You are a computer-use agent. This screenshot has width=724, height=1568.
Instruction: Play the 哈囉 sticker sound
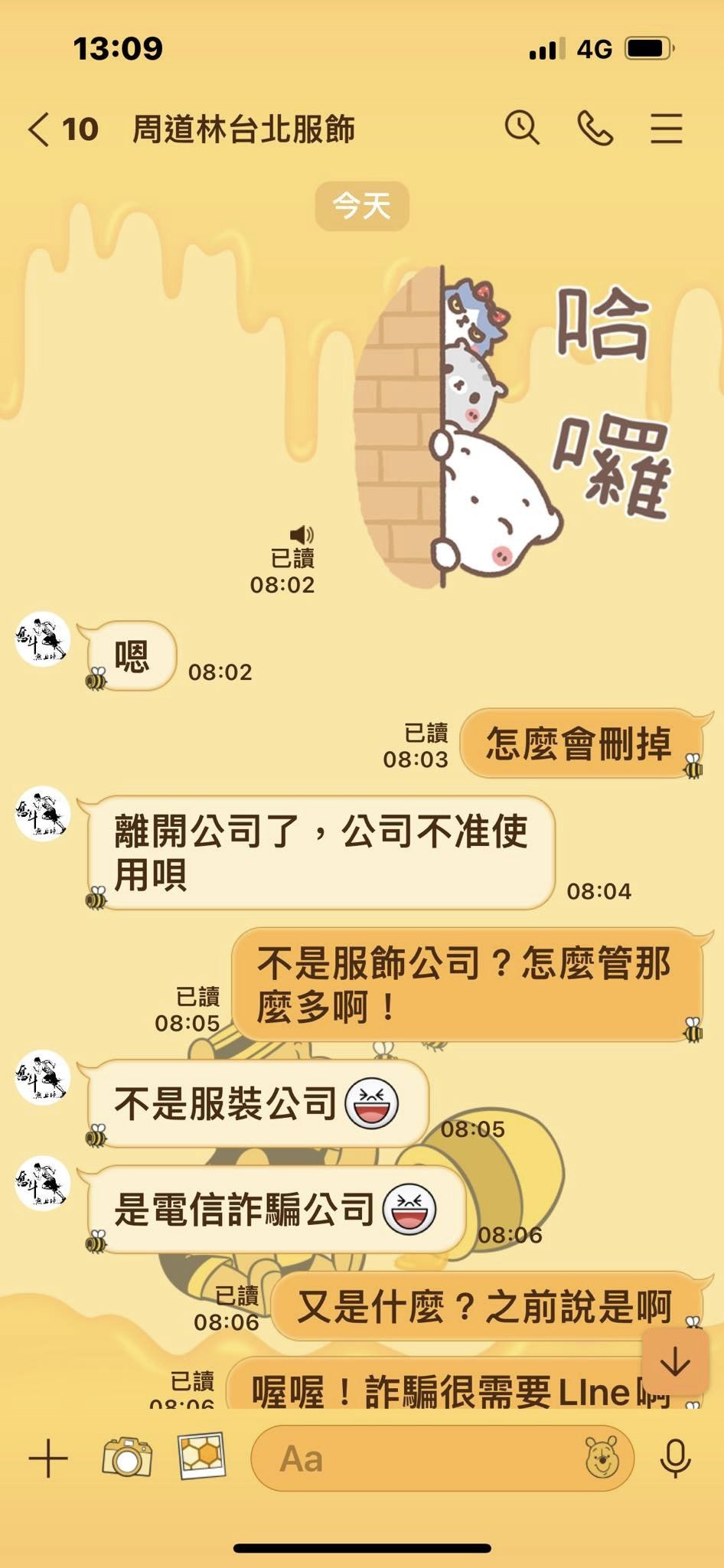click(x=302, y=534)
